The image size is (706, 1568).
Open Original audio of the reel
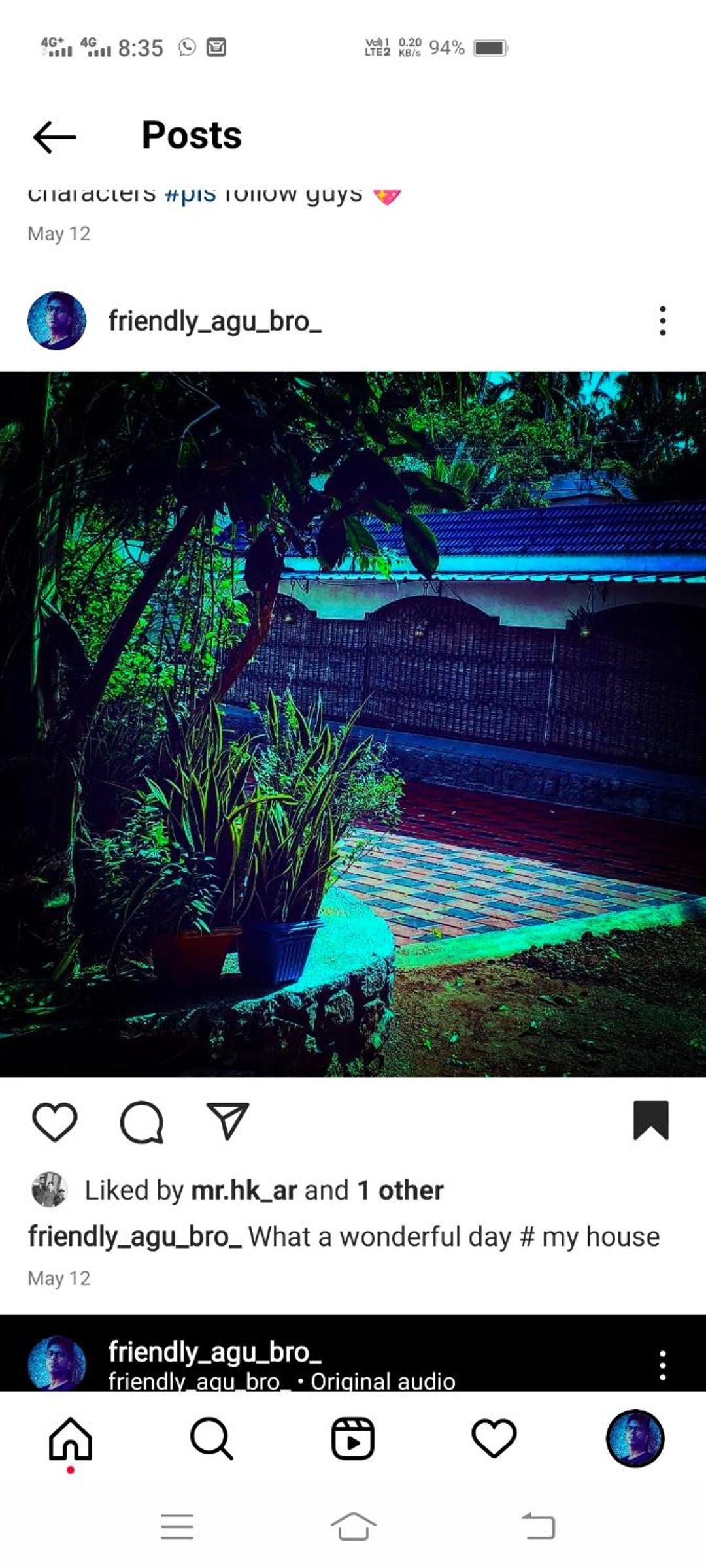[x=383, y=1380]
